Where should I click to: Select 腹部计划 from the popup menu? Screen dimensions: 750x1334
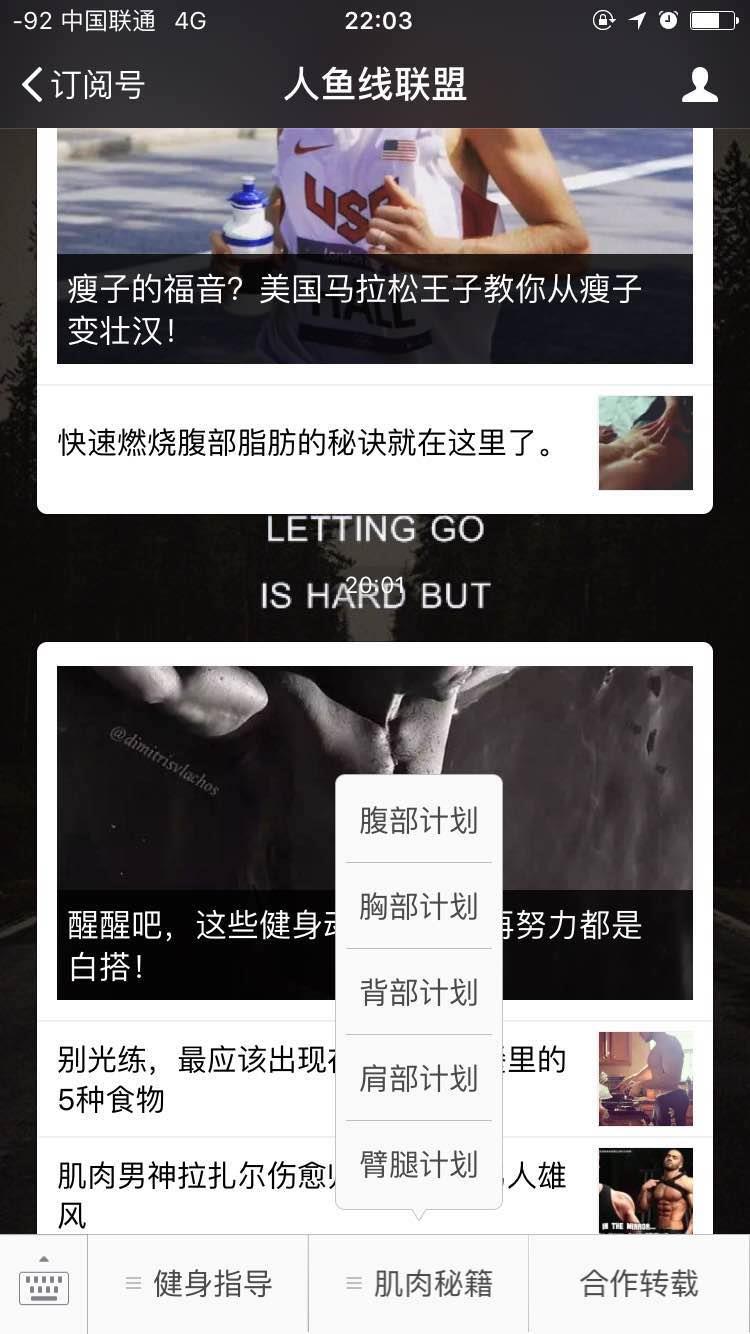click(x=419, y=820)
